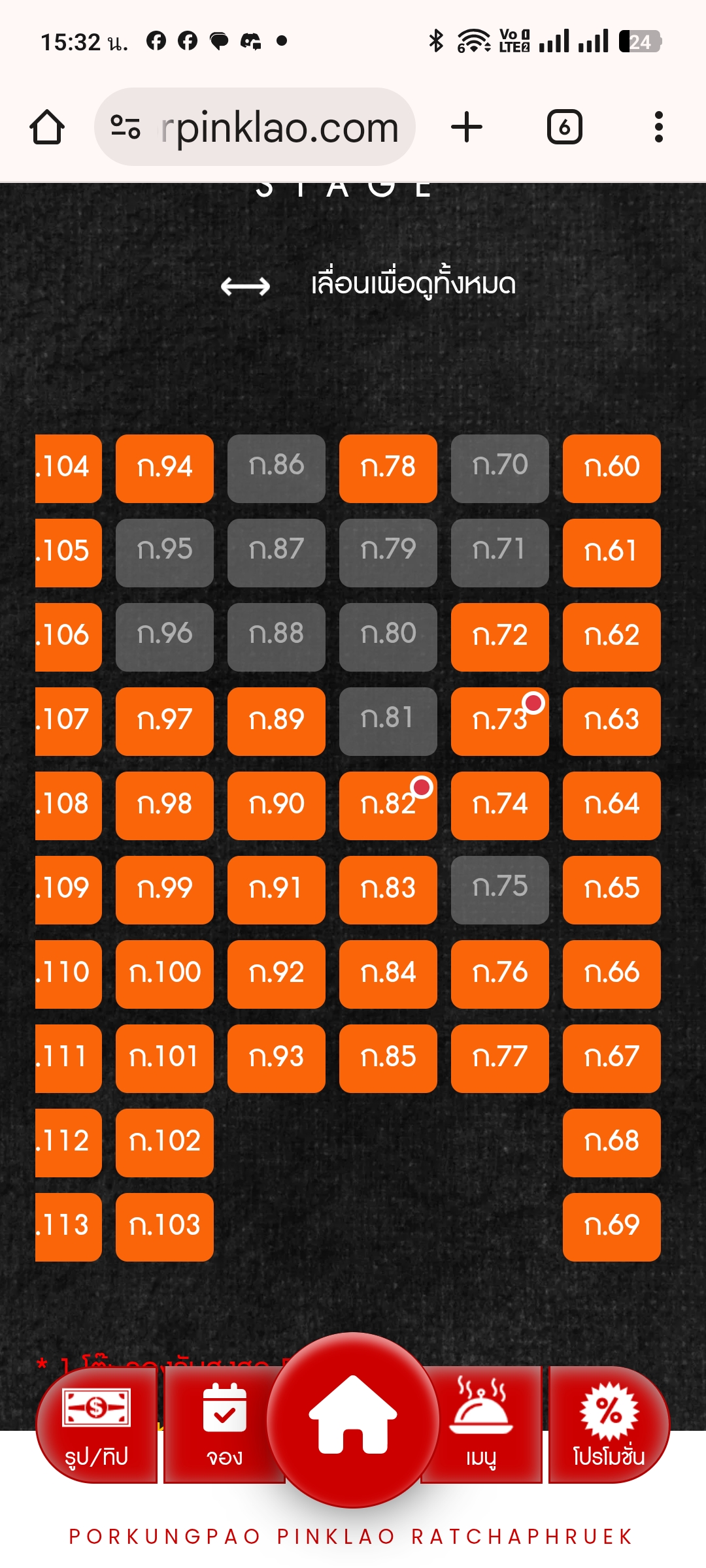The image size is (706, 1568).
Task: Open a new browser tab
Action: coord(467,127)
